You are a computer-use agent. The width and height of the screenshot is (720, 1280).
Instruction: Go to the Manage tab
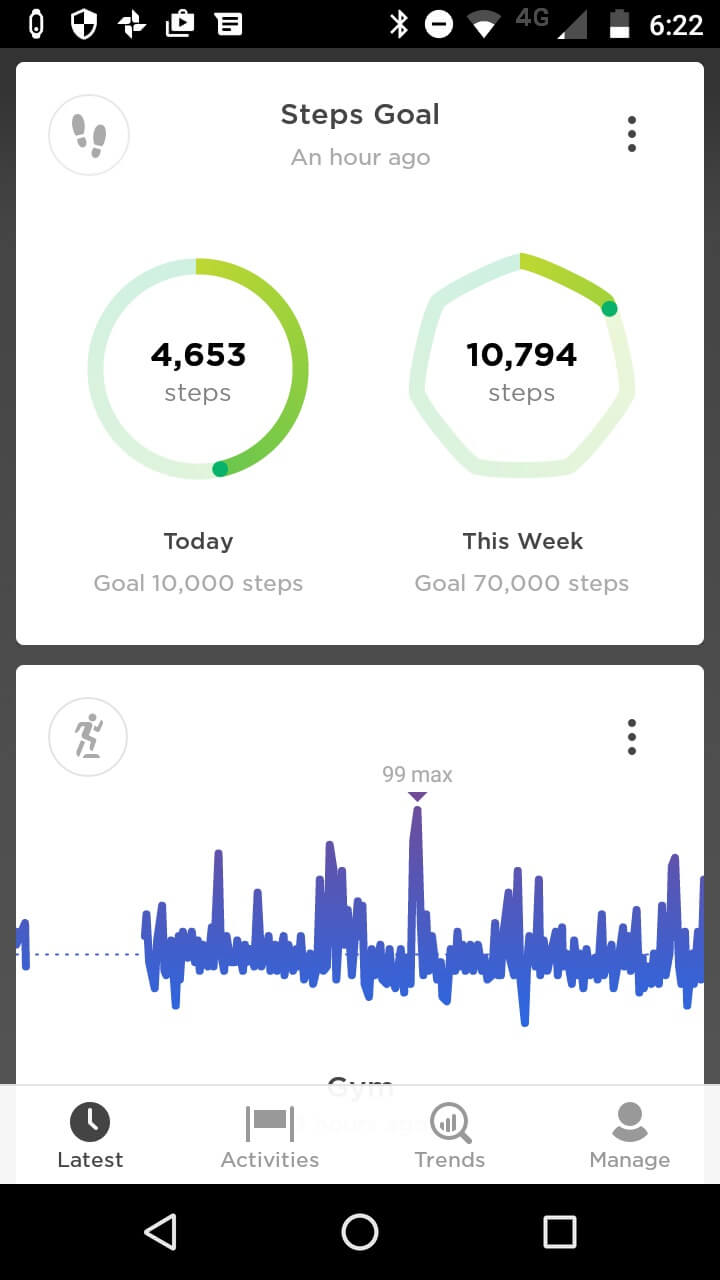[x=629, y=1136]
